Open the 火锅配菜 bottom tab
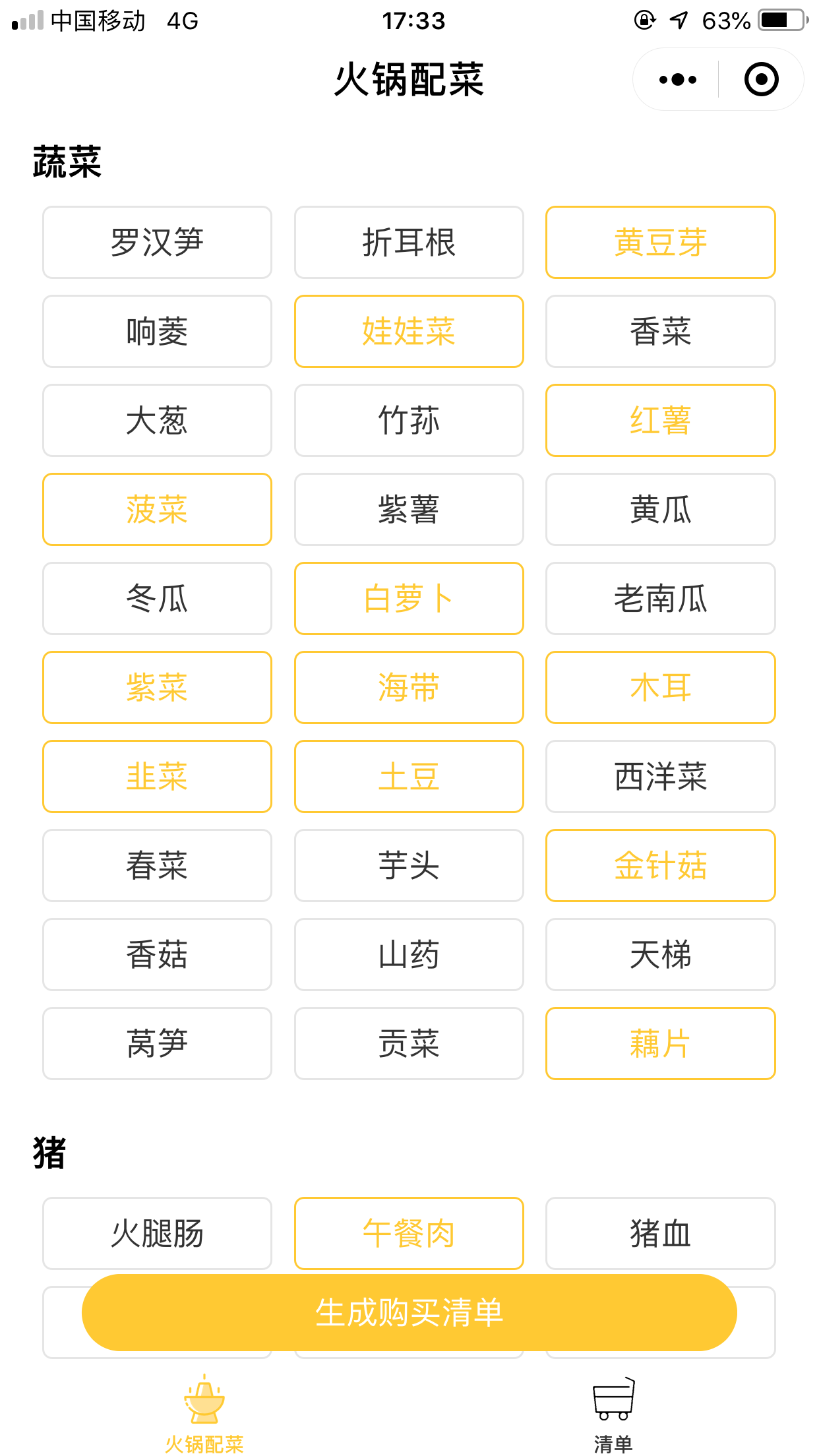 (x=204, y=1415)
